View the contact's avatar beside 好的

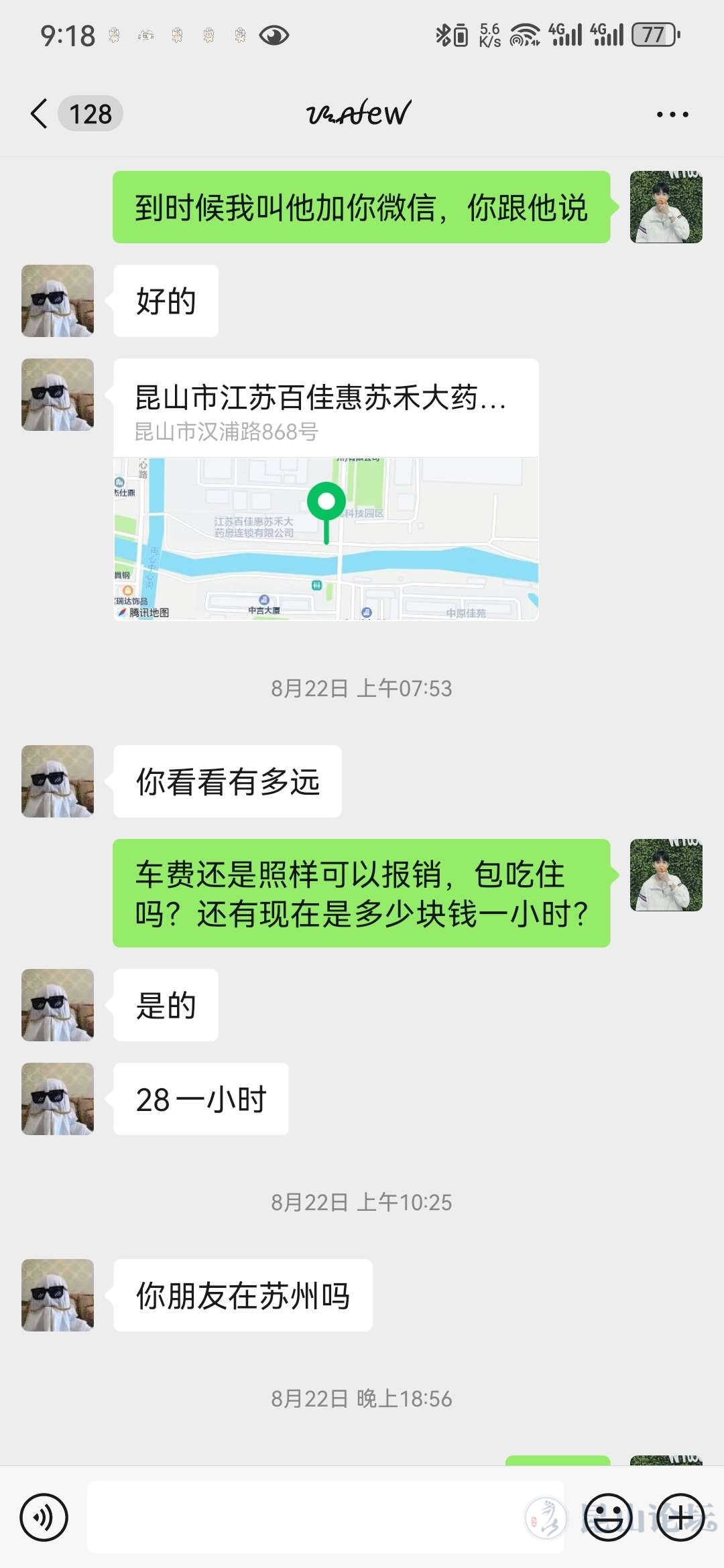(58, 301)
